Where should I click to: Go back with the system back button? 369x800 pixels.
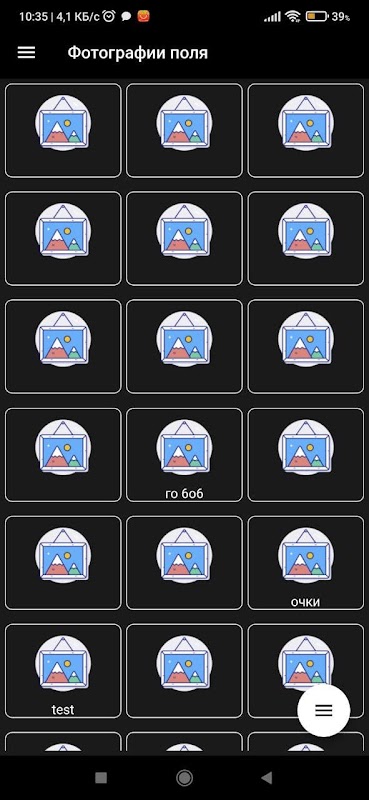pos(266,778)
